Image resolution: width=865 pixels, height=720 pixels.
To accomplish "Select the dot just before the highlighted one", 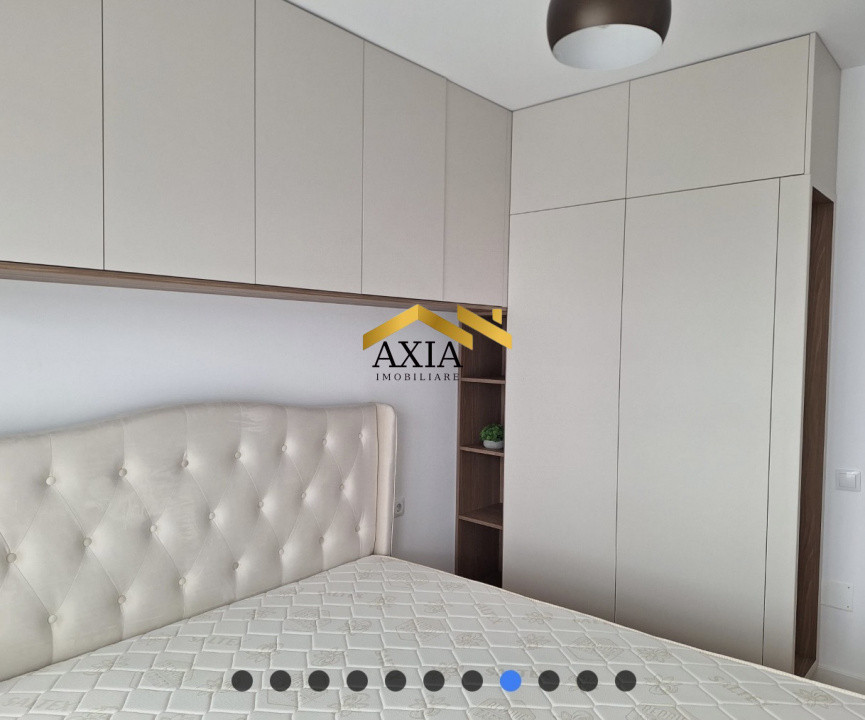I will (x=472, y=681).
